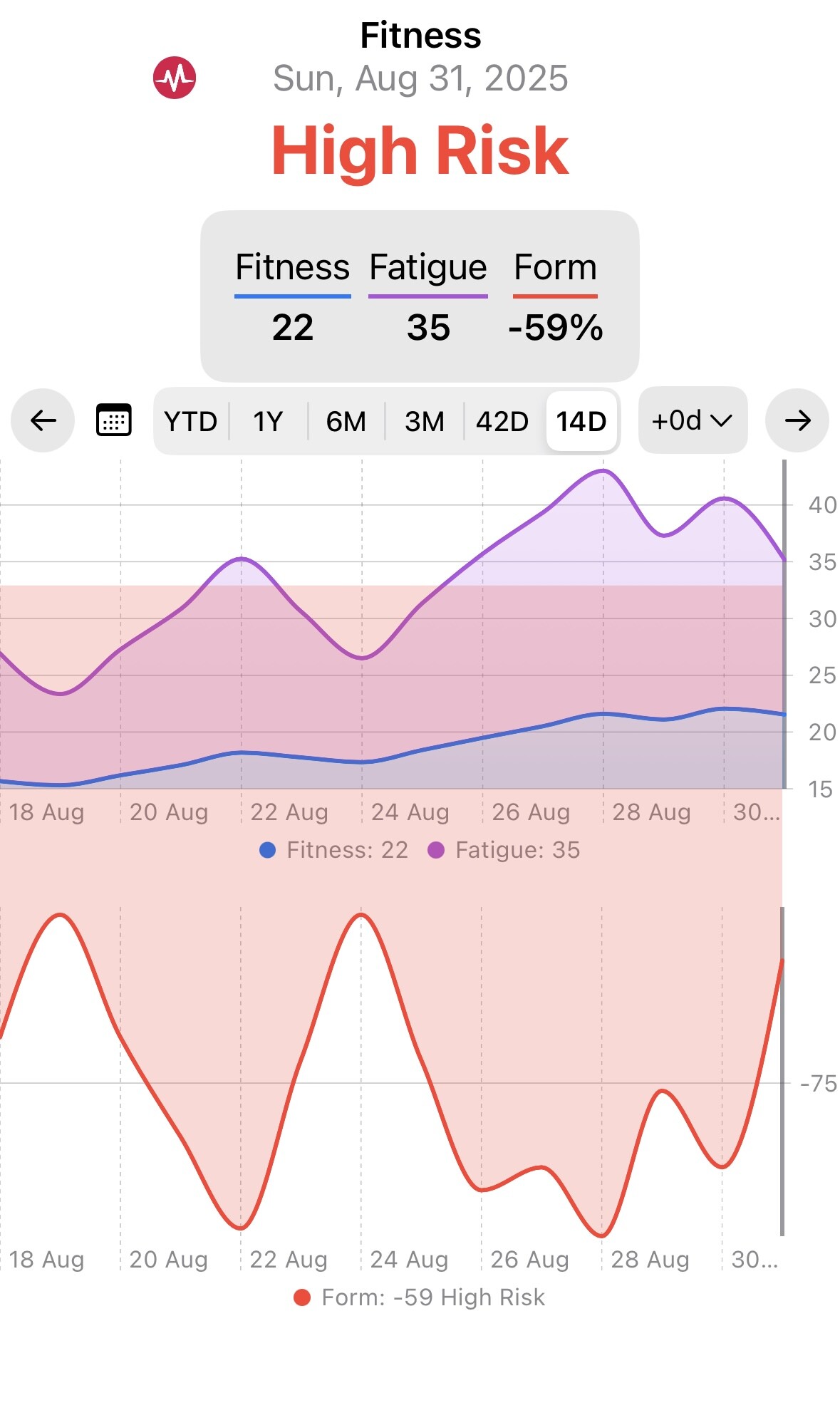Open the calendar date picker

click(x=113, y=420)
